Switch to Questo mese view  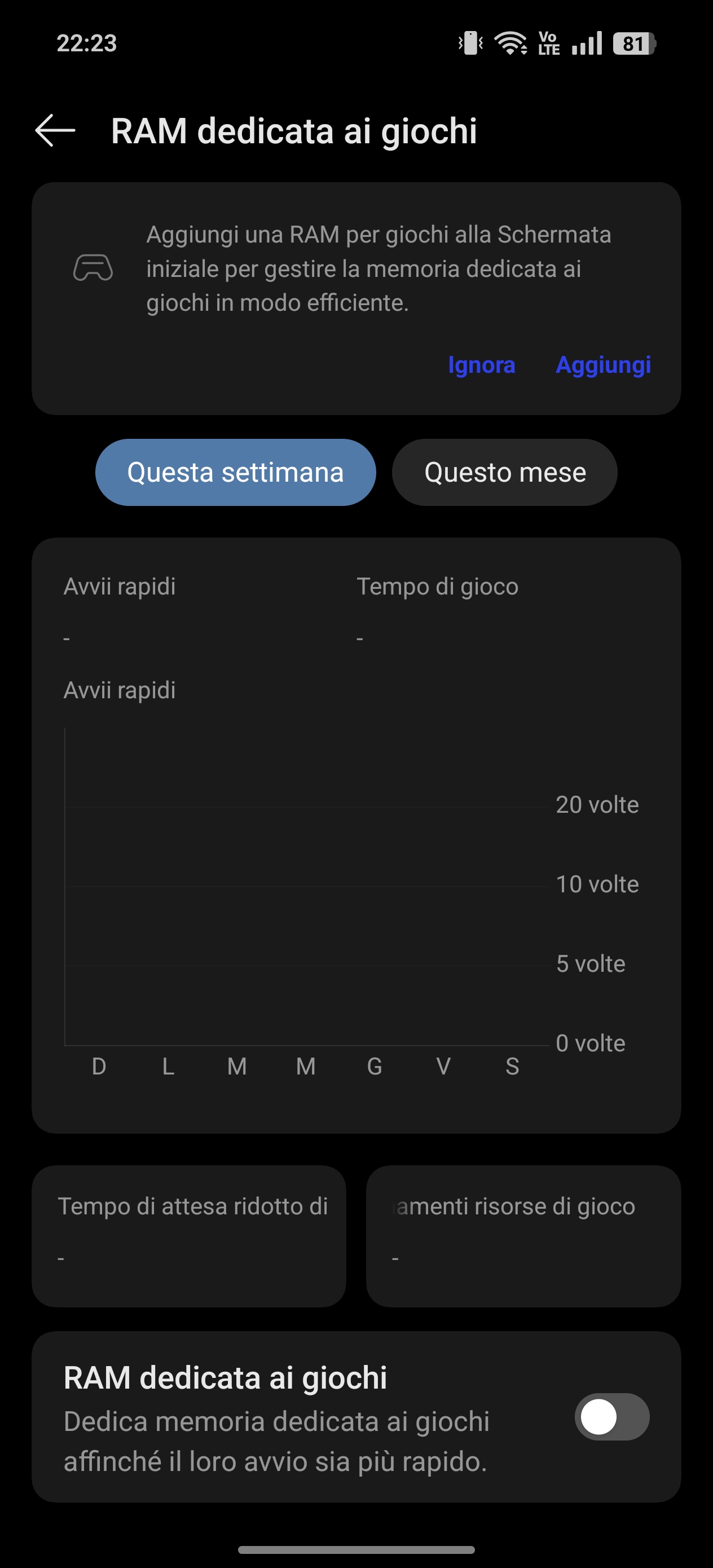[x=504, y=472]
